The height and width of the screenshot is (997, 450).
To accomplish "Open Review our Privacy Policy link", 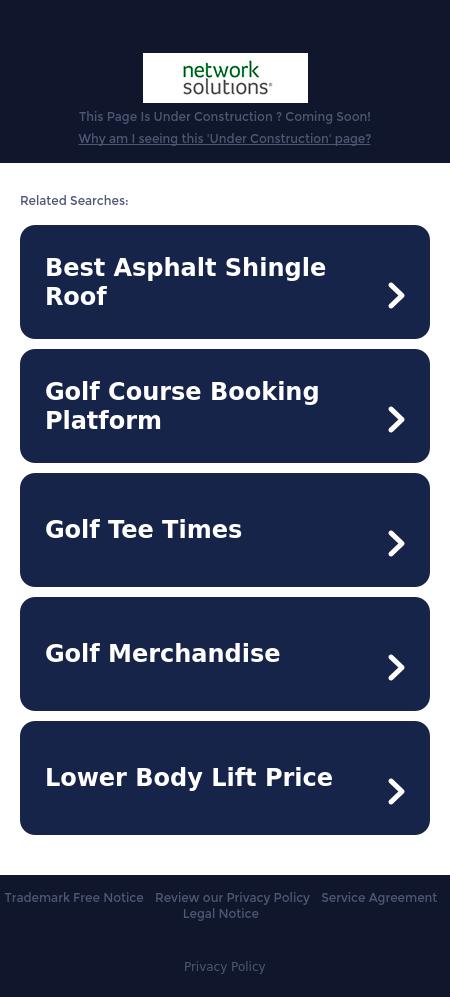I will [233, 898].
